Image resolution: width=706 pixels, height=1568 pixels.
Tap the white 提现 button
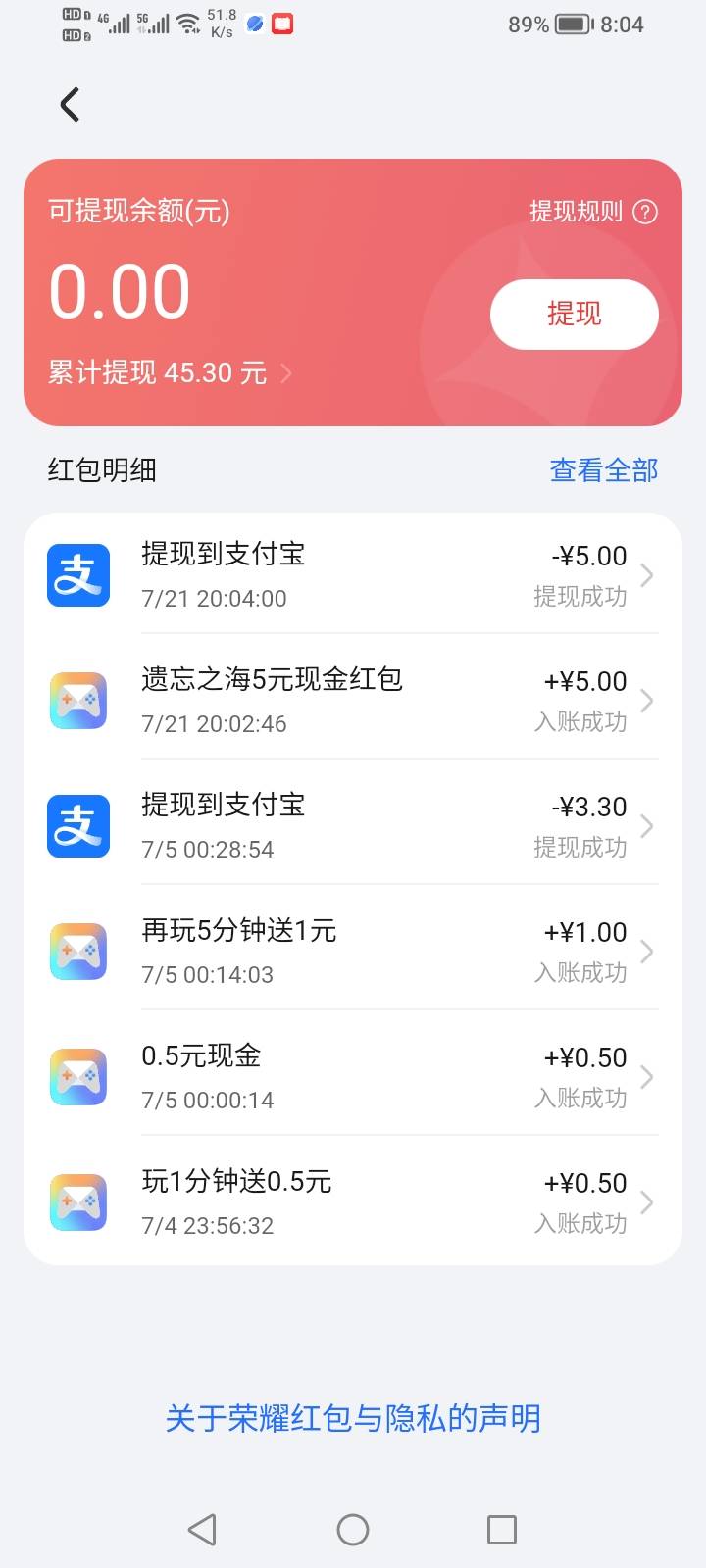coord(575,315)
